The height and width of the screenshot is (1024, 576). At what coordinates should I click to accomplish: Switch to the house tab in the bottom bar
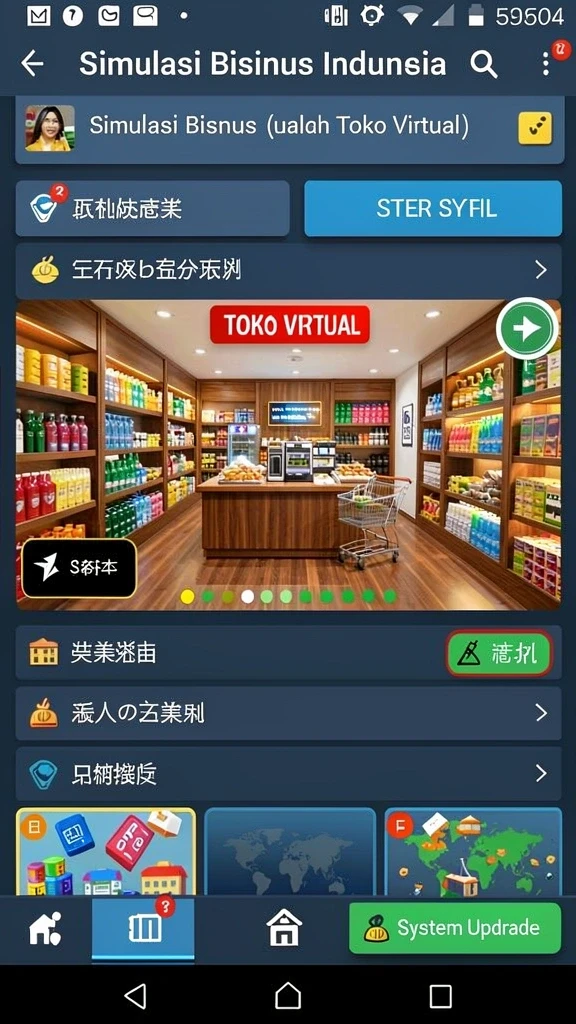tap(284, 927)
